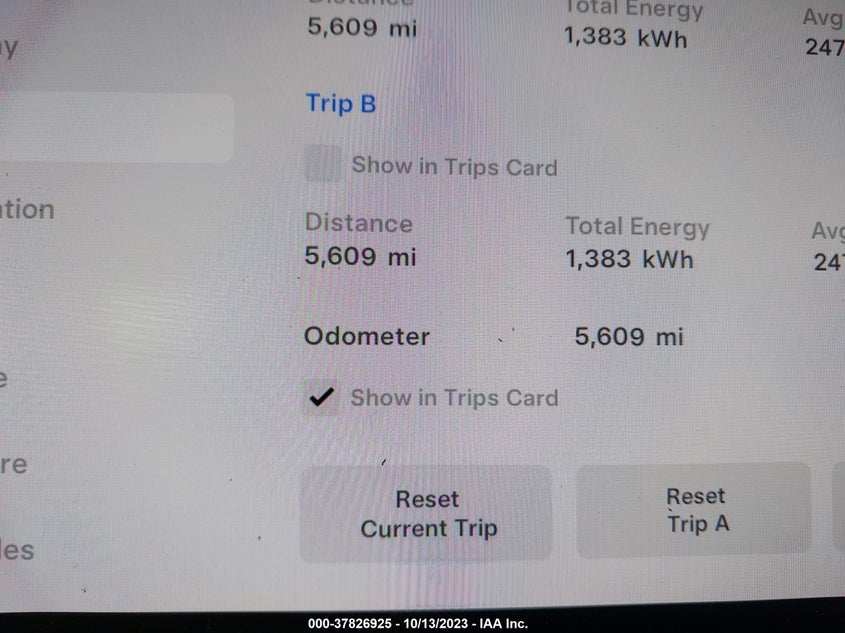Enable Show in Trips Card for Trip B
Image resolution: width=845 pixels, height=633 pixels.
click(322, 164)
